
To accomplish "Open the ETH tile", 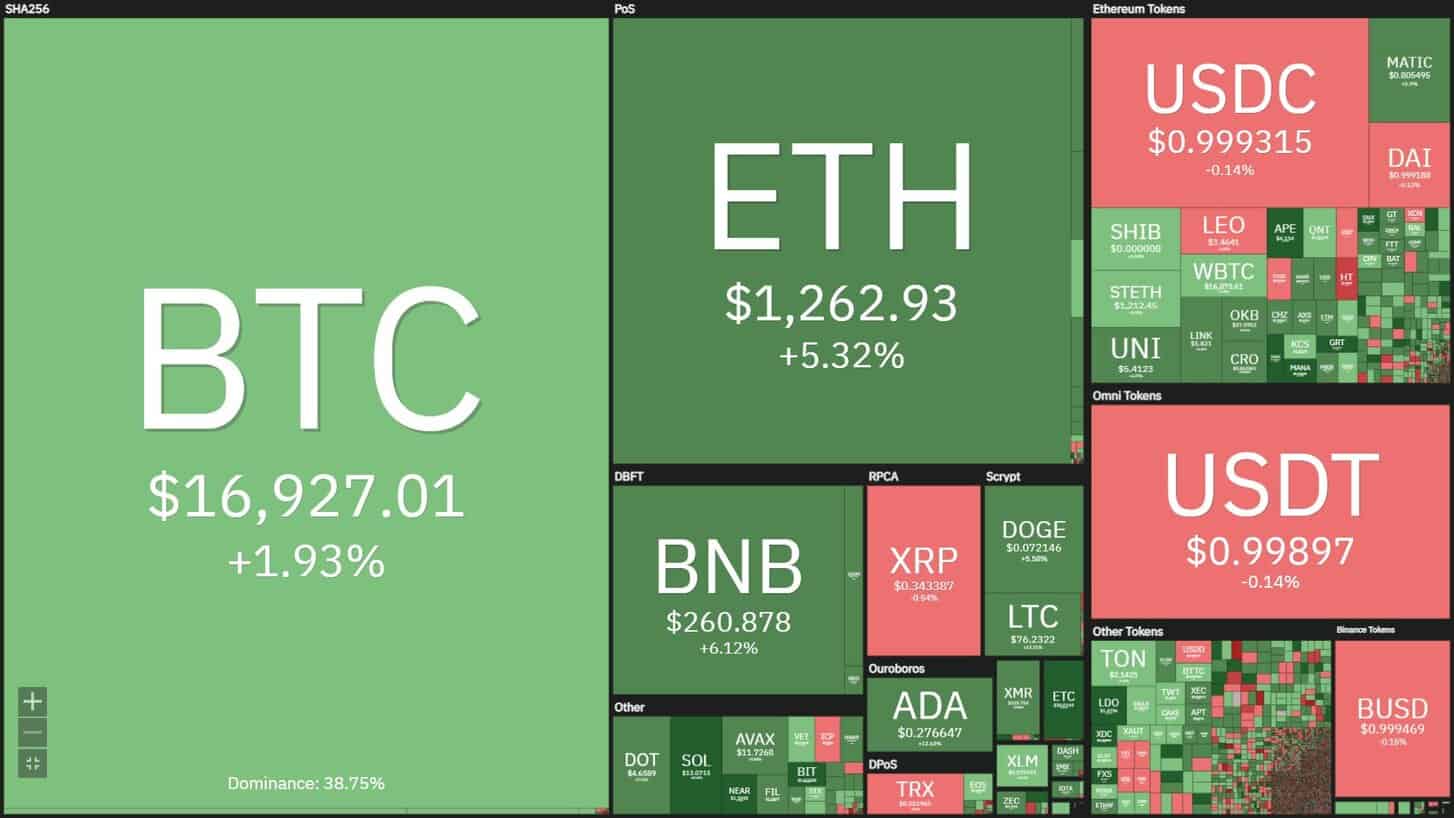I will pos(840,240).
